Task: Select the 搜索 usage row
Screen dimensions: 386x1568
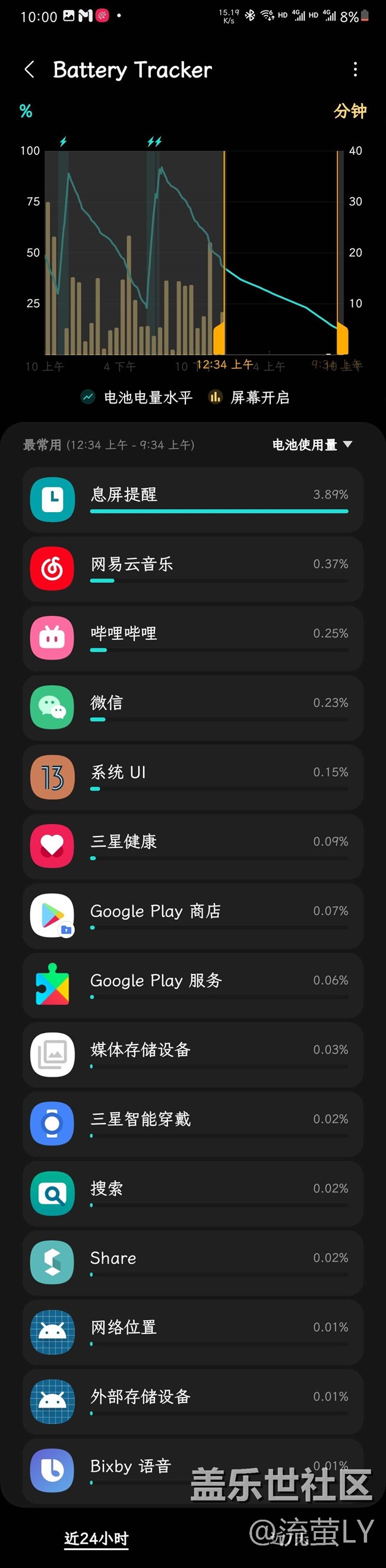Action: 193,1194
